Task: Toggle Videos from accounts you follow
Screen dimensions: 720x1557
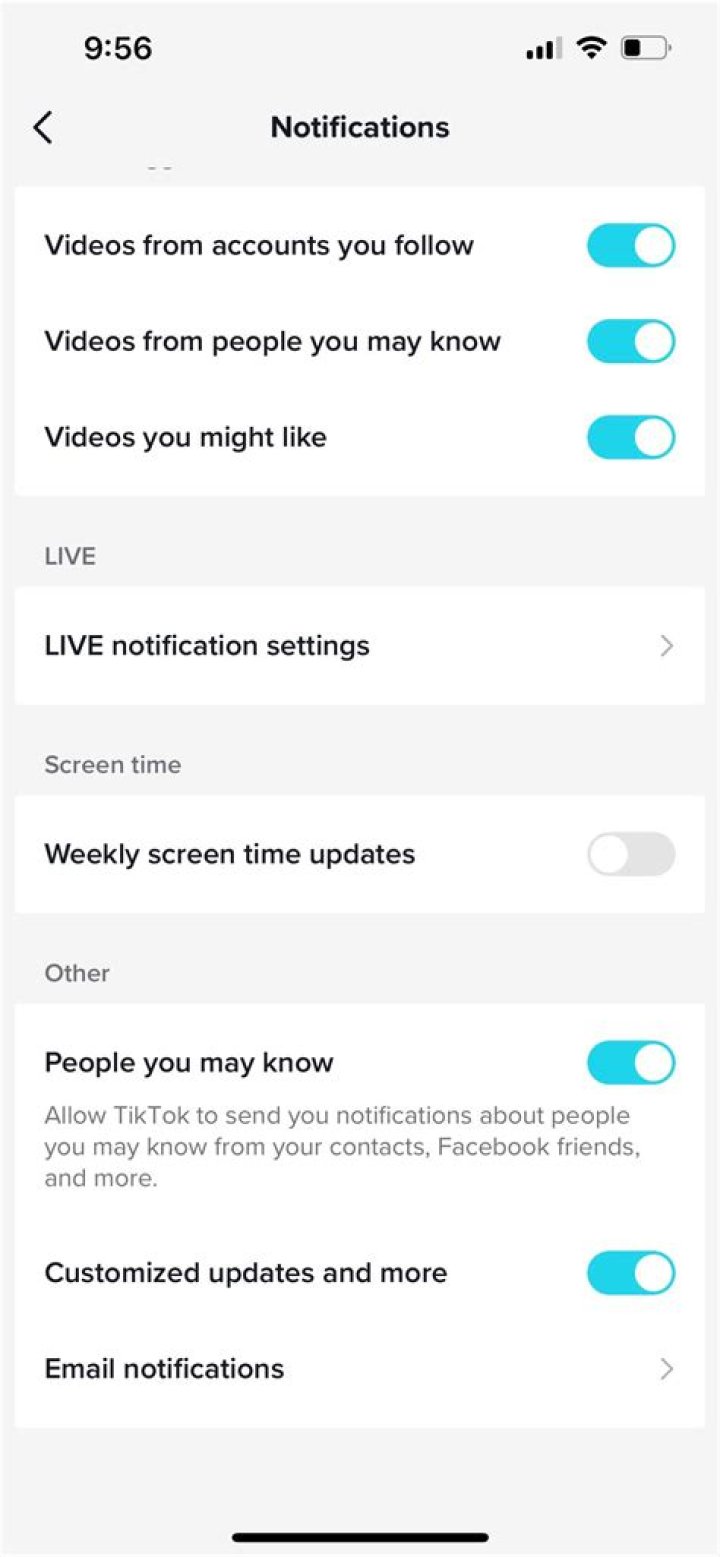Action: [x=630, y=246]
